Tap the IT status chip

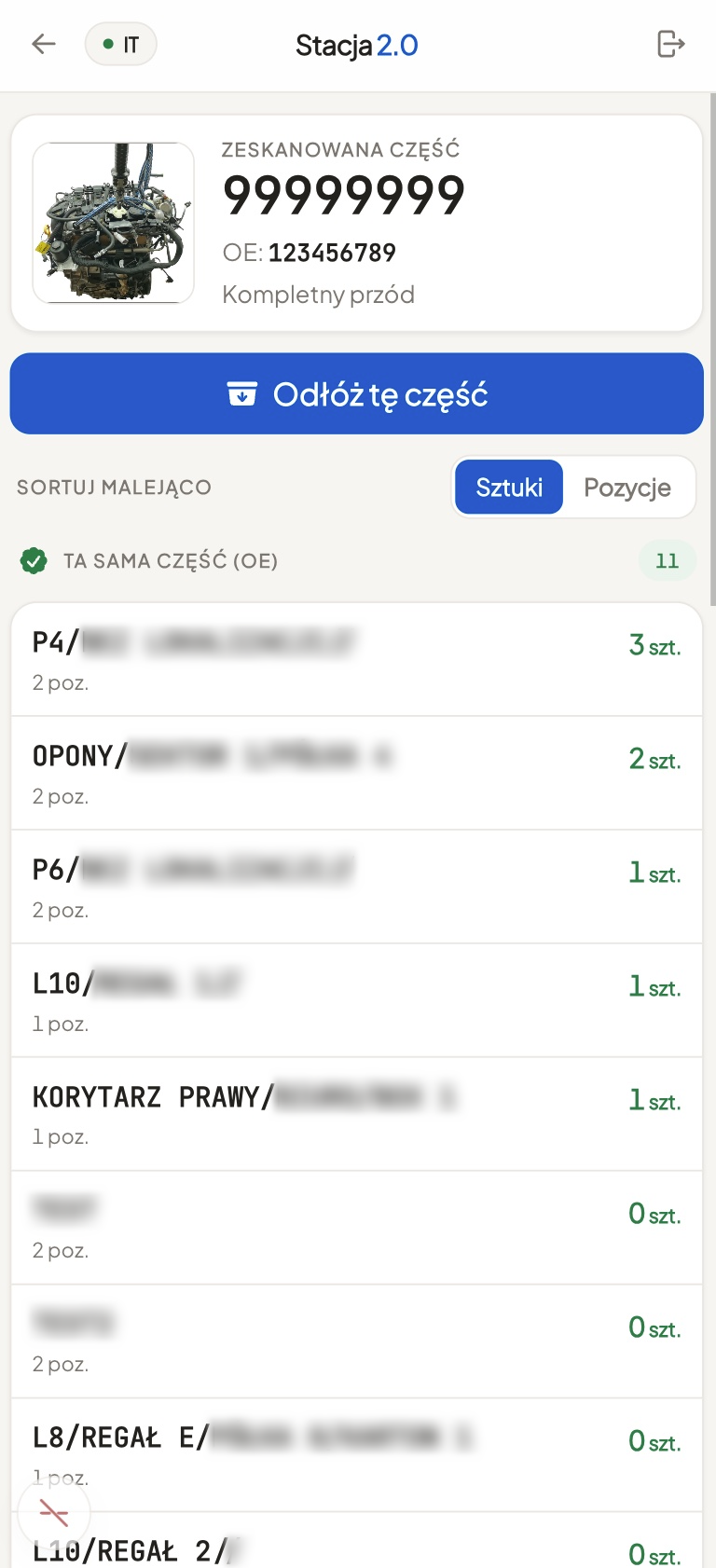(x=121, y=44)
